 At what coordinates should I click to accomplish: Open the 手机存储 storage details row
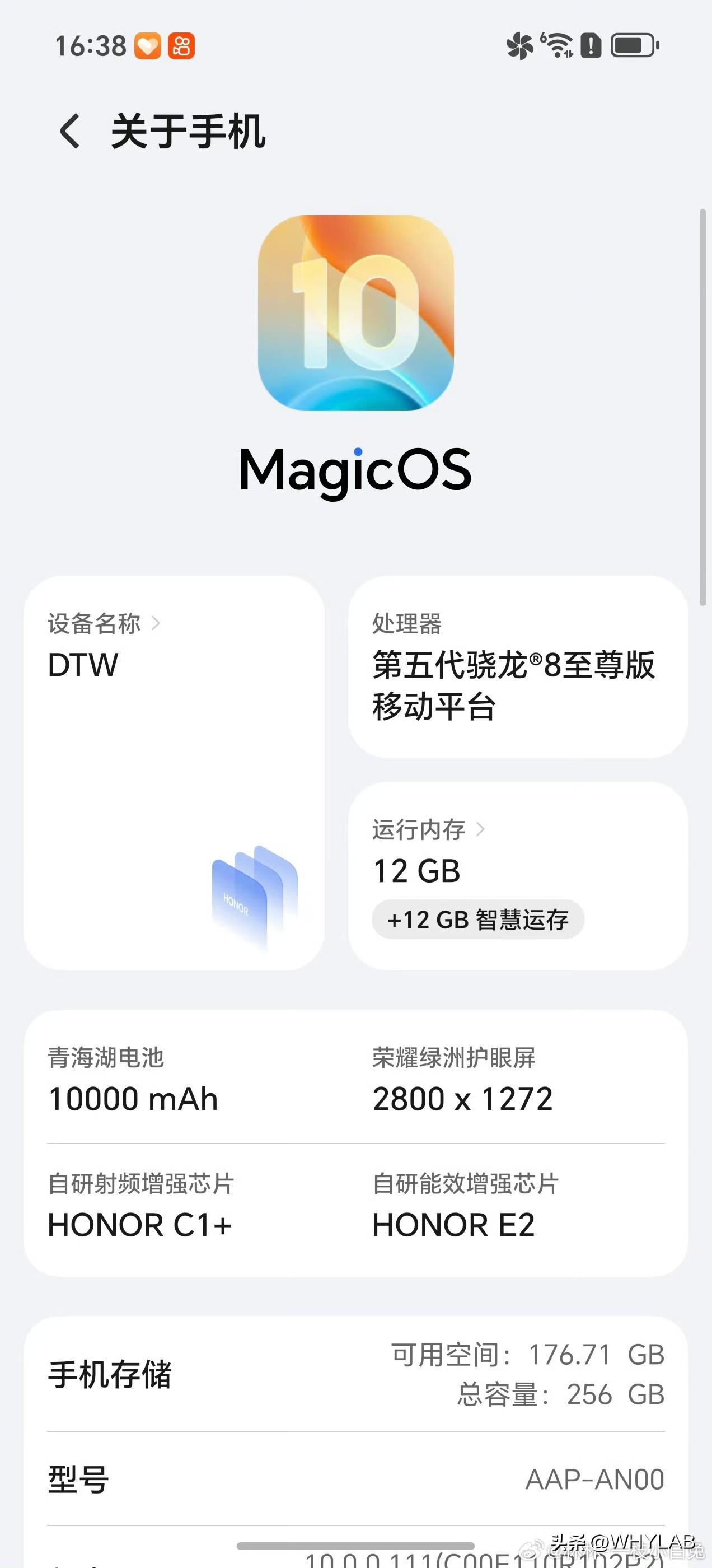(356, 1376)
